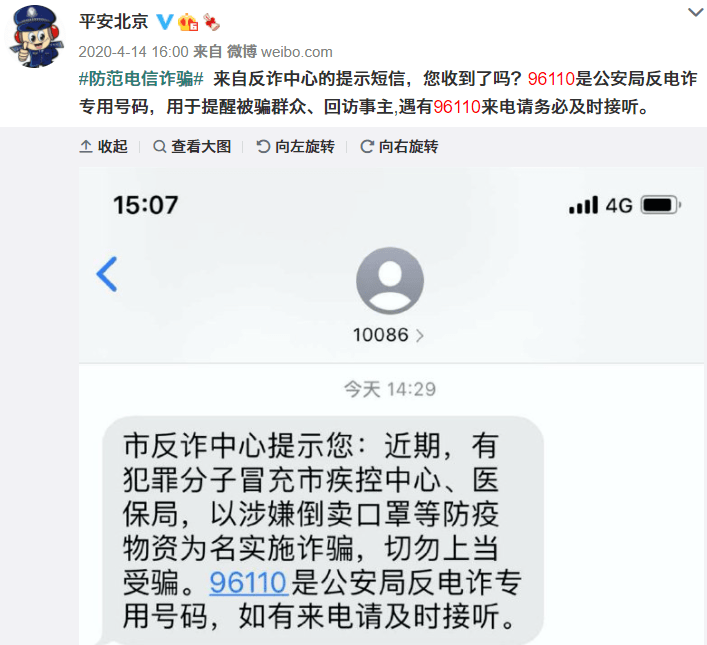The image size is (707, 645).
Task: Open the 平安北京 username link
Action: tap(114, 21)
